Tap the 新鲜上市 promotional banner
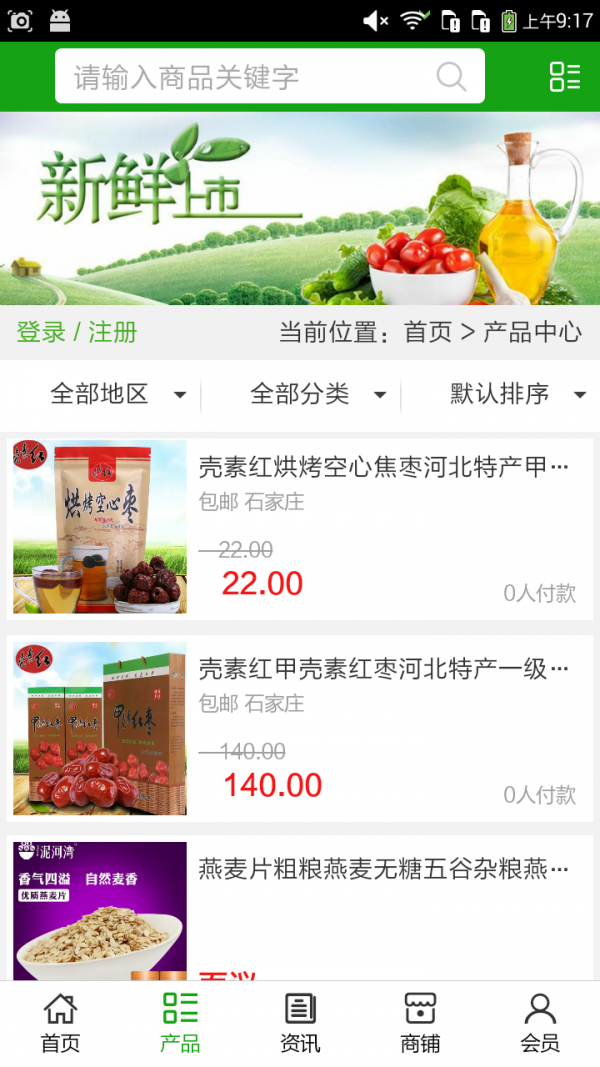600x1067 pixels. point(300,208)
